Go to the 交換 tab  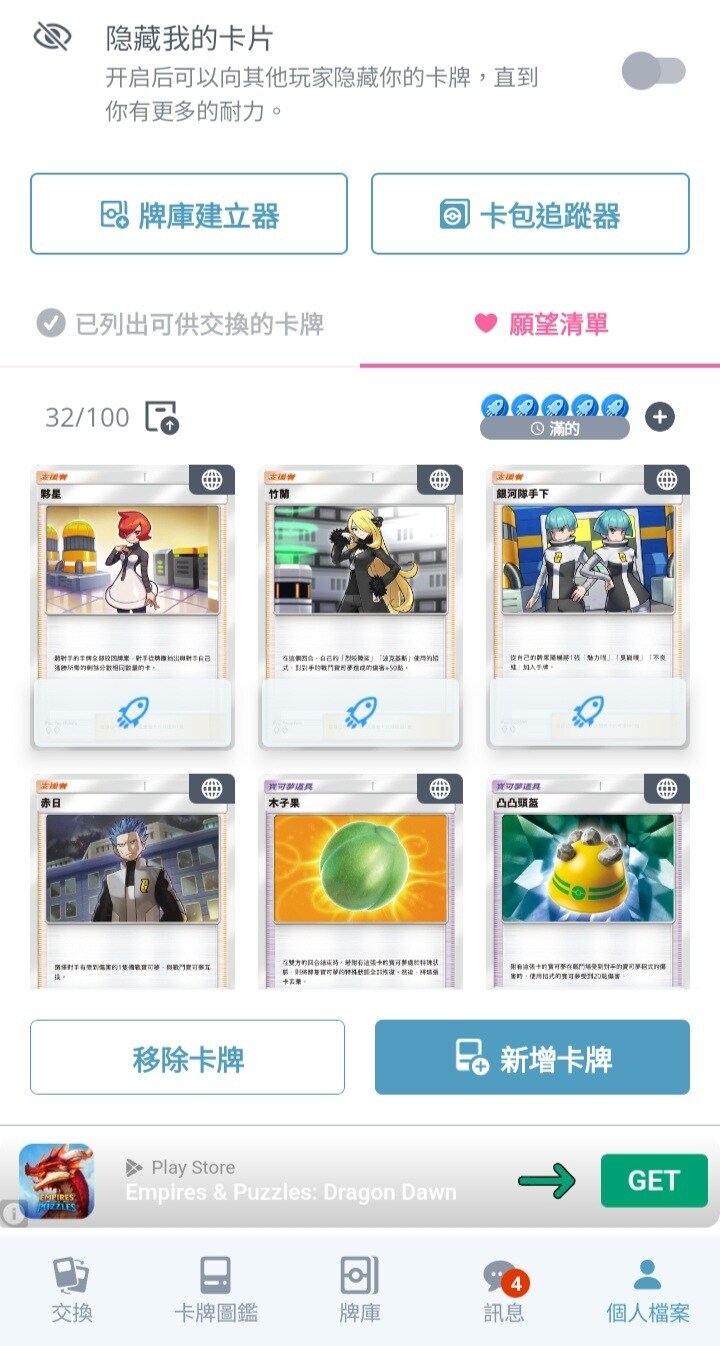pos(72,1292)
